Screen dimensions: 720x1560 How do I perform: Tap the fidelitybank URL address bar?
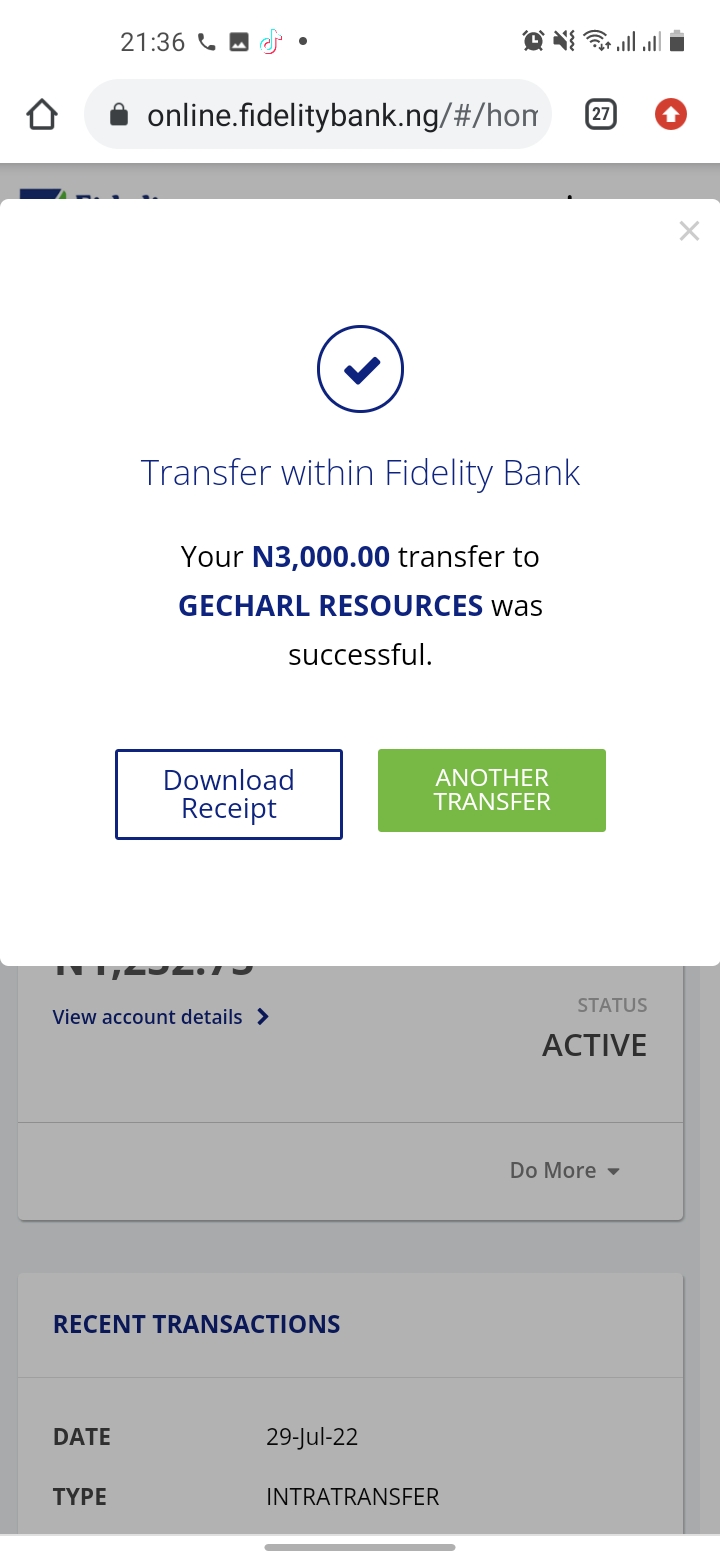[318, 115]
